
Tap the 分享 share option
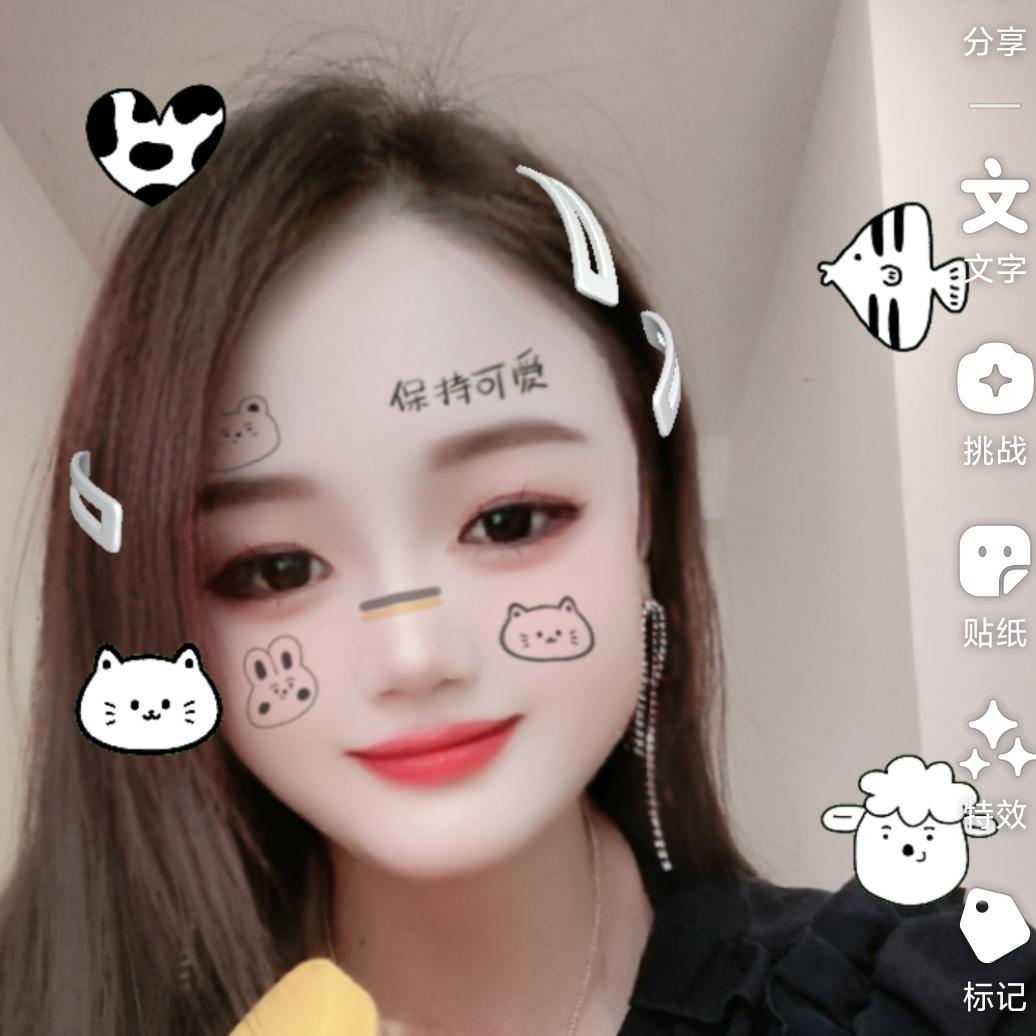coord(994,41)
